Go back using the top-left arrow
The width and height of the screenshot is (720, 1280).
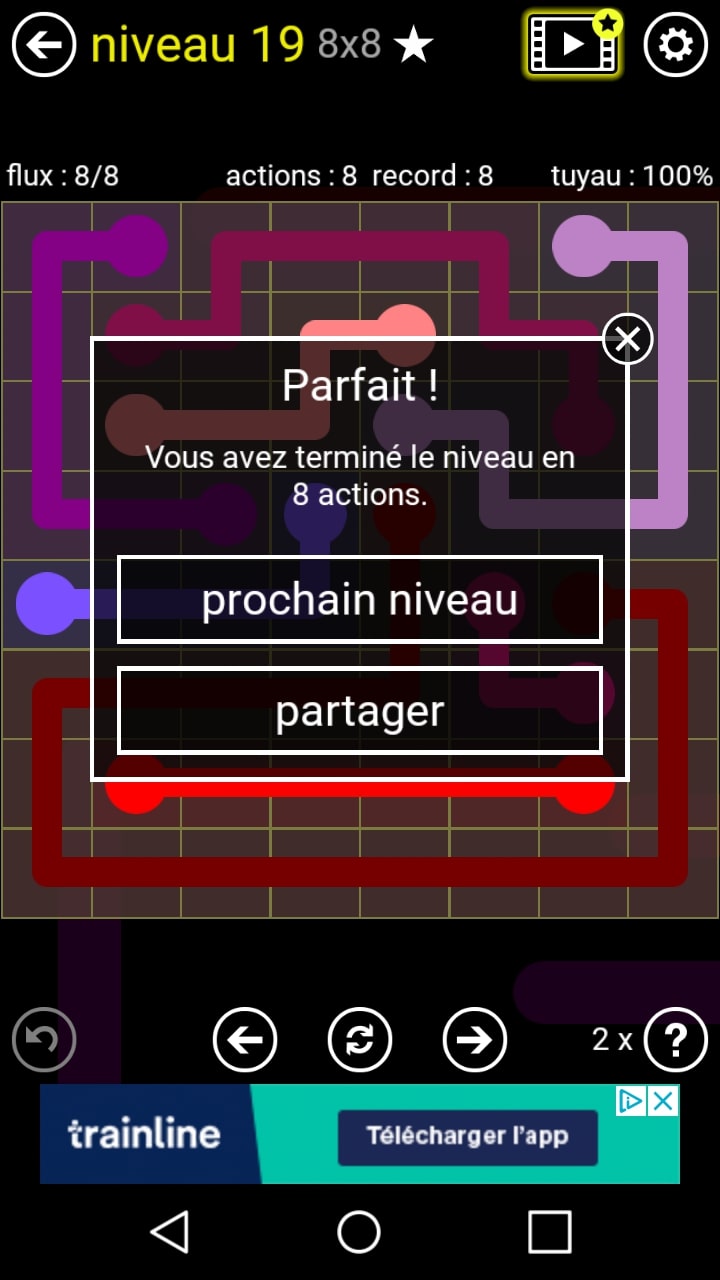pyautogui.click(x=44, y=44)
